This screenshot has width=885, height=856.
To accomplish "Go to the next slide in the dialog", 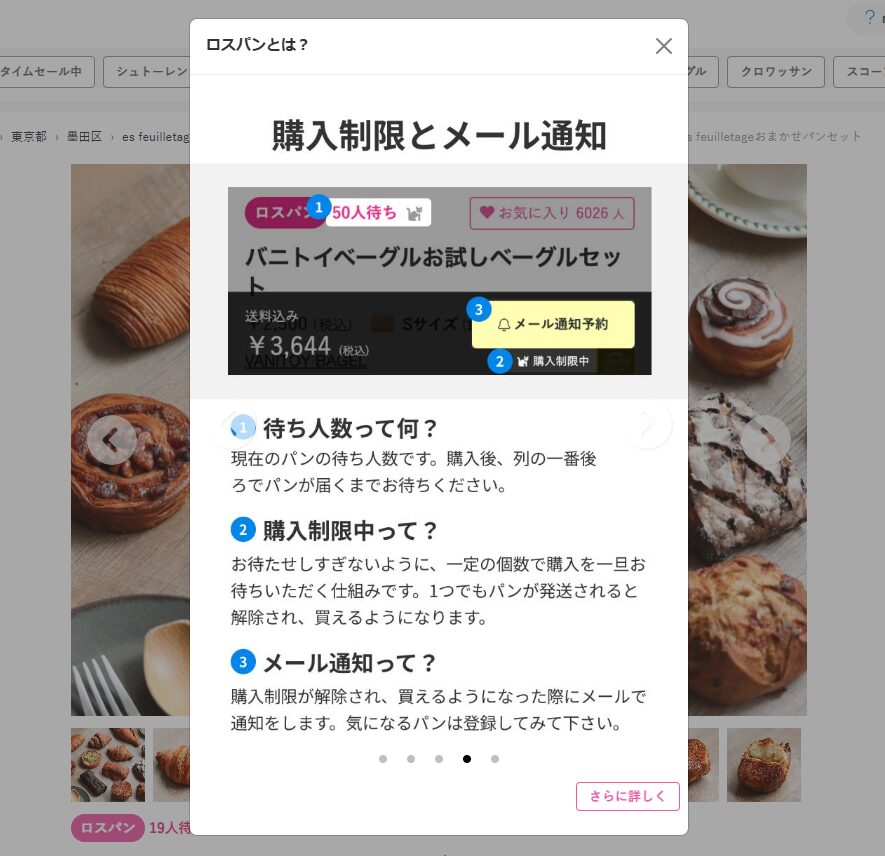I will 647,425.
